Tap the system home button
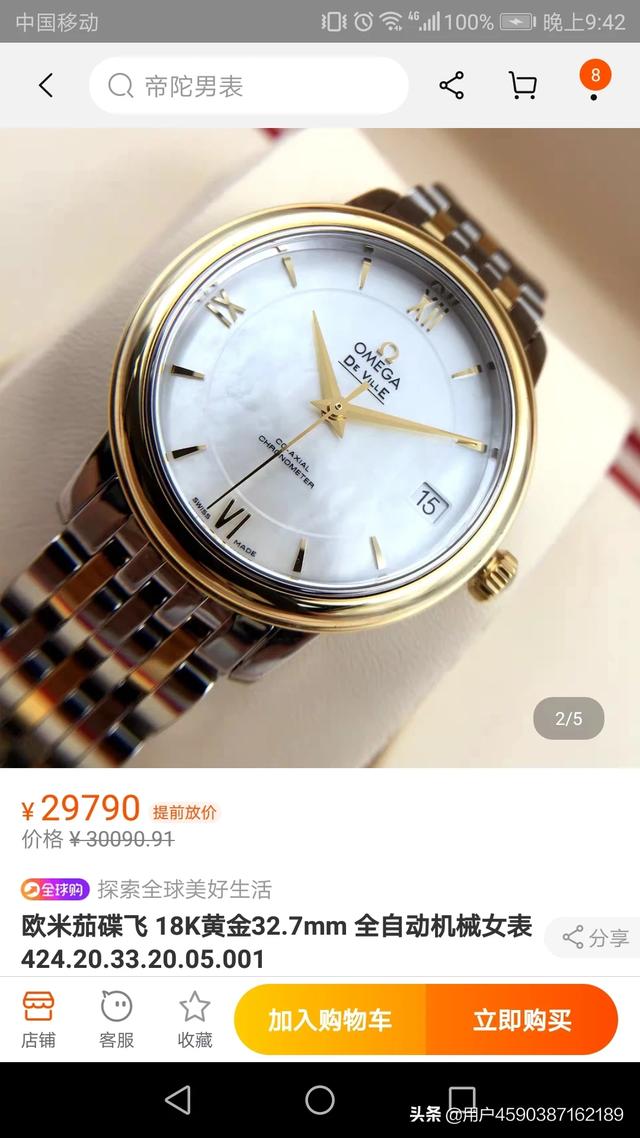 320,1100
